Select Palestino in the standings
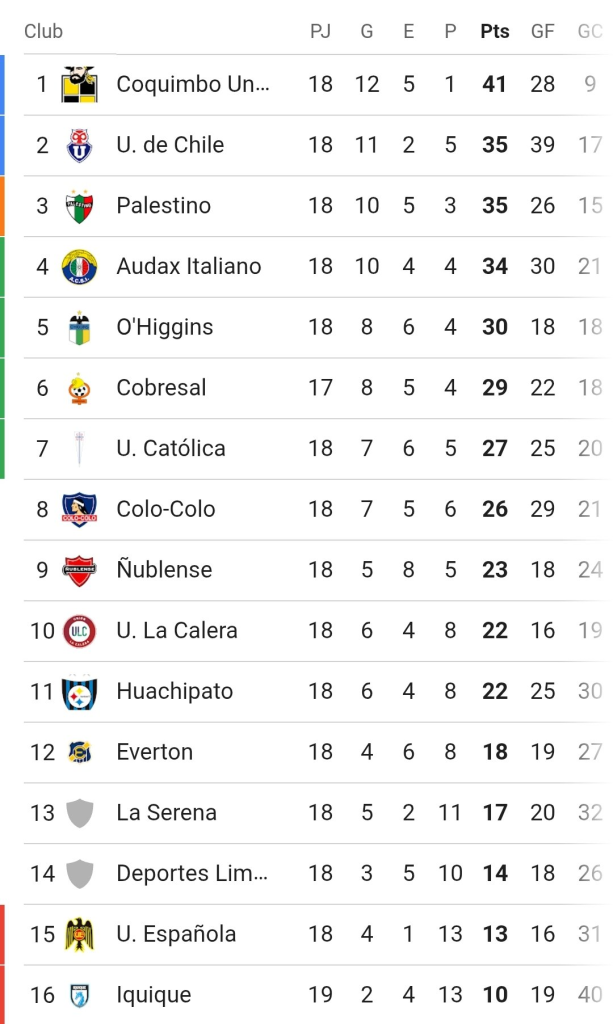The width and height of the screenshot is (613, 1024). (x=318, y=206)
